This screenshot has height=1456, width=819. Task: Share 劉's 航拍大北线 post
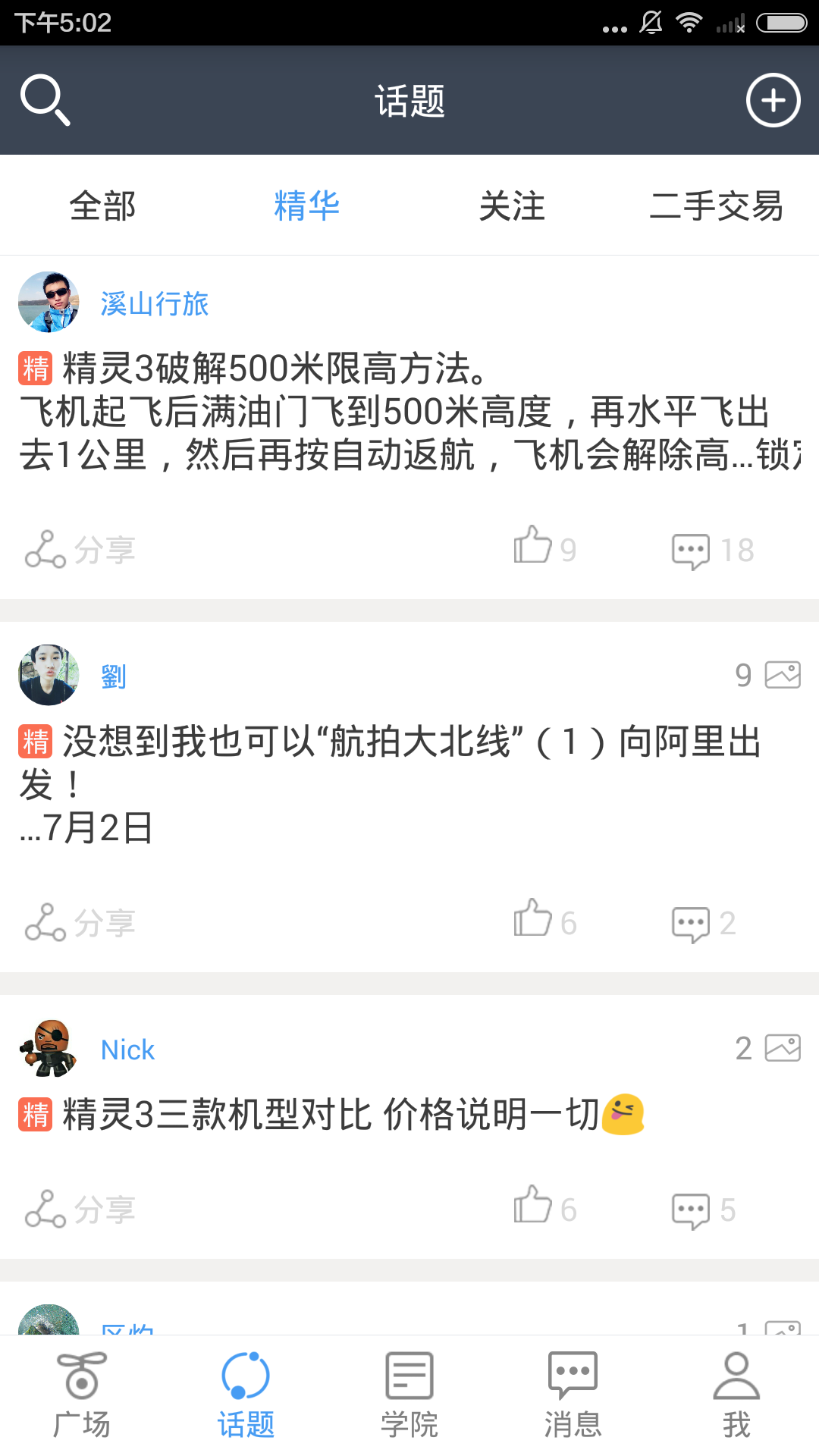coord(80,923)
